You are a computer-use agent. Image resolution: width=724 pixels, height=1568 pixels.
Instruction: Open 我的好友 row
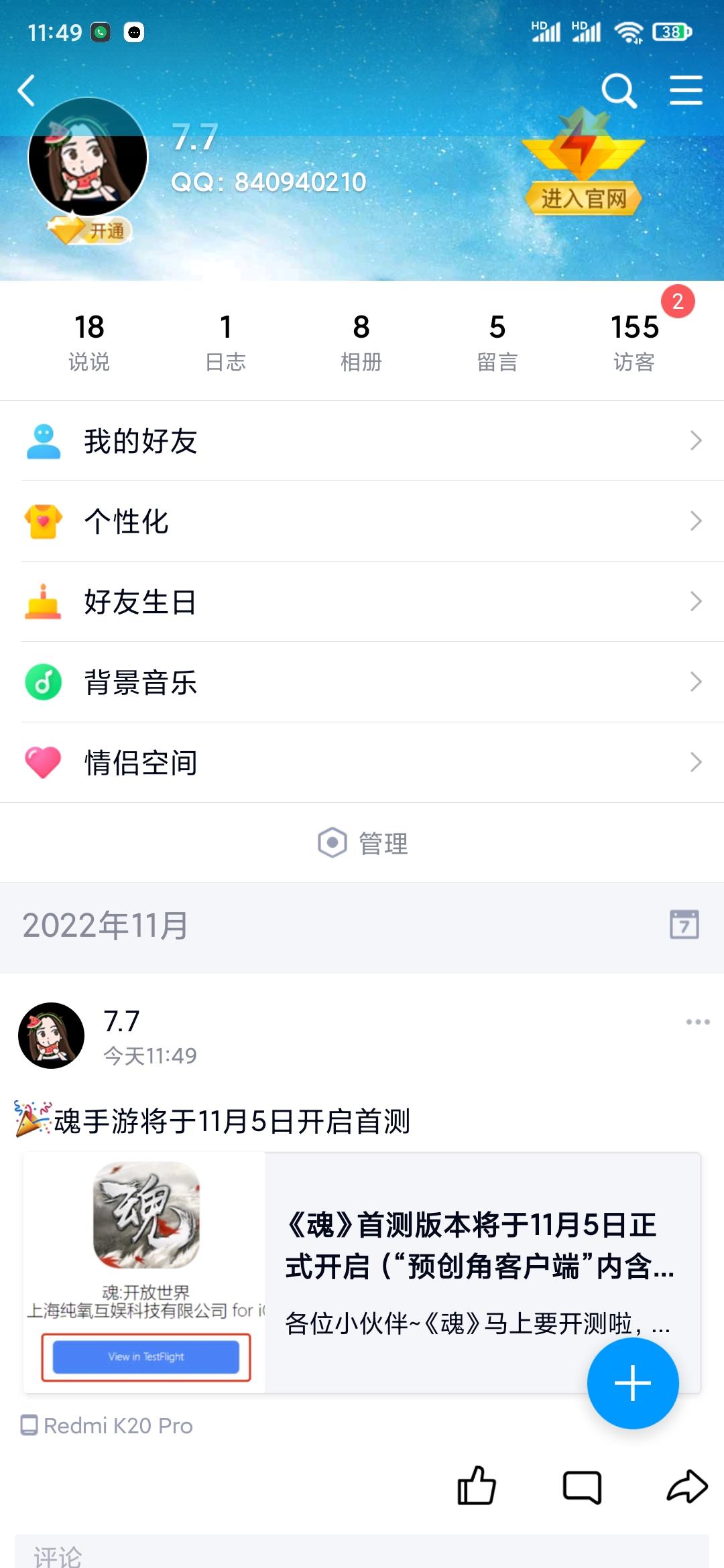click(362, 441)
